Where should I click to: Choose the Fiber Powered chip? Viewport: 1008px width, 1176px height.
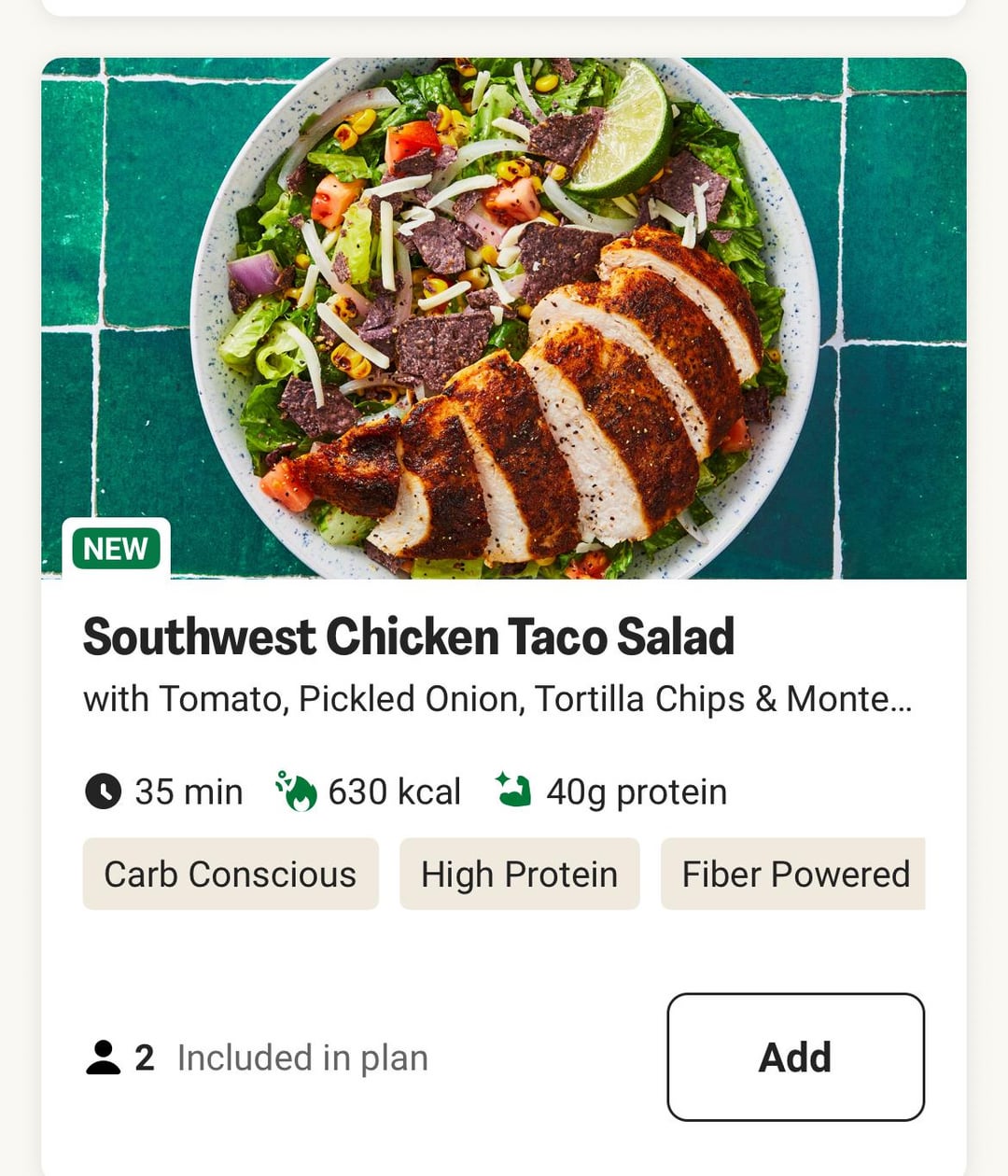(x=794, y=874)
